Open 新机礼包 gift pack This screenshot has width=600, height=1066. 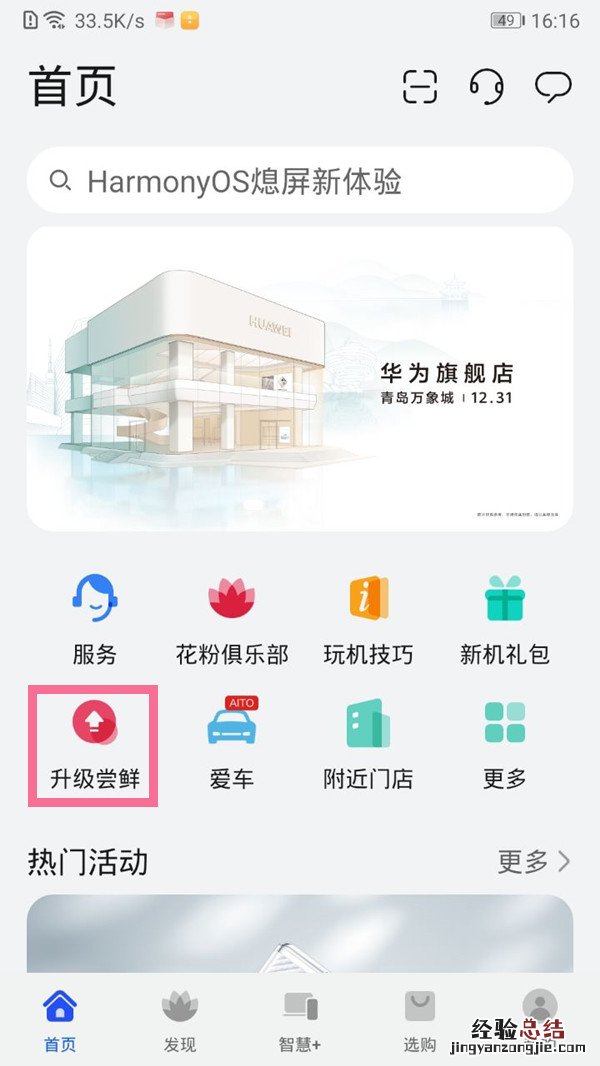[x=505, y=620]
